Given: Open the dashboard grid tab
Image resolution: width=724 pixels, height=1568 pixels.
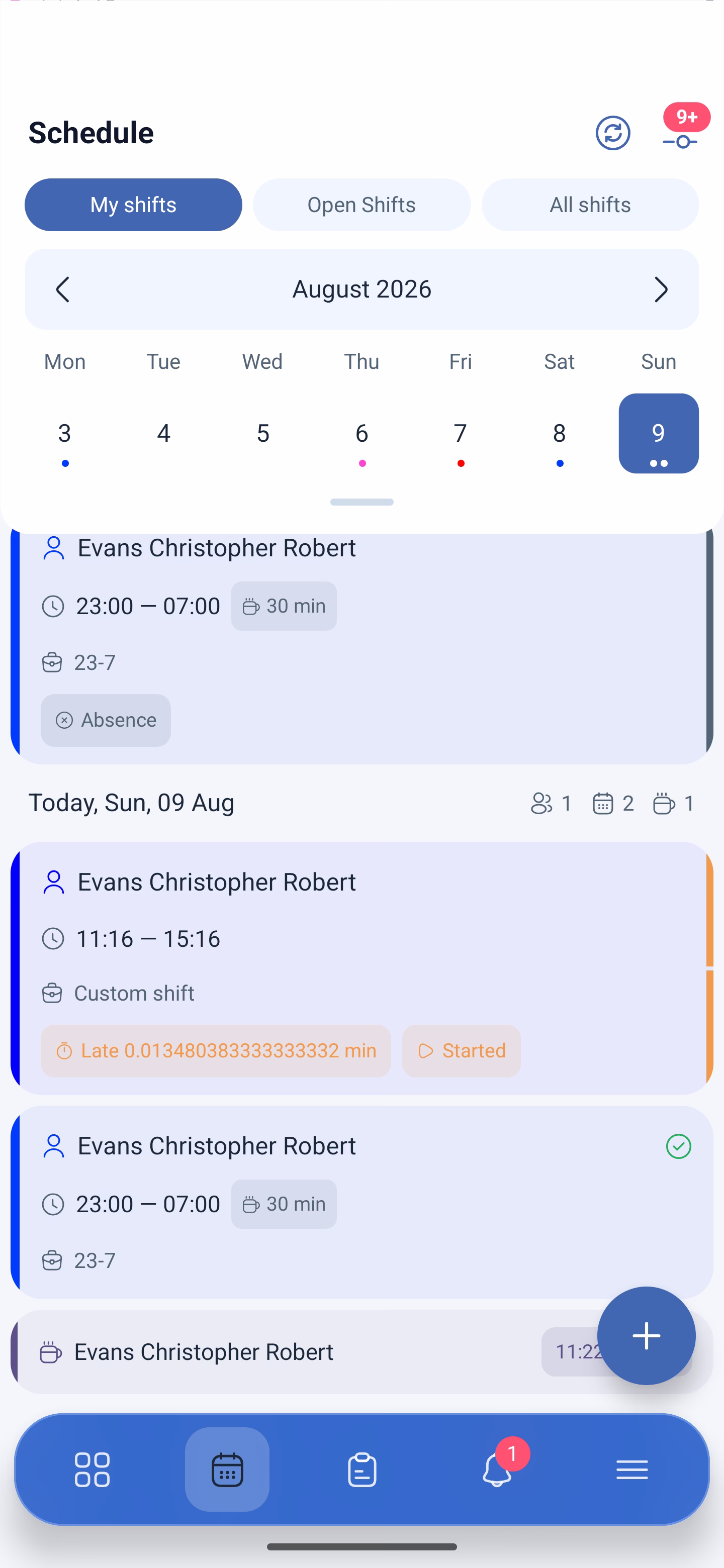Looking at the screenshot, I should pyautogui.click(x=92, y=1469).
